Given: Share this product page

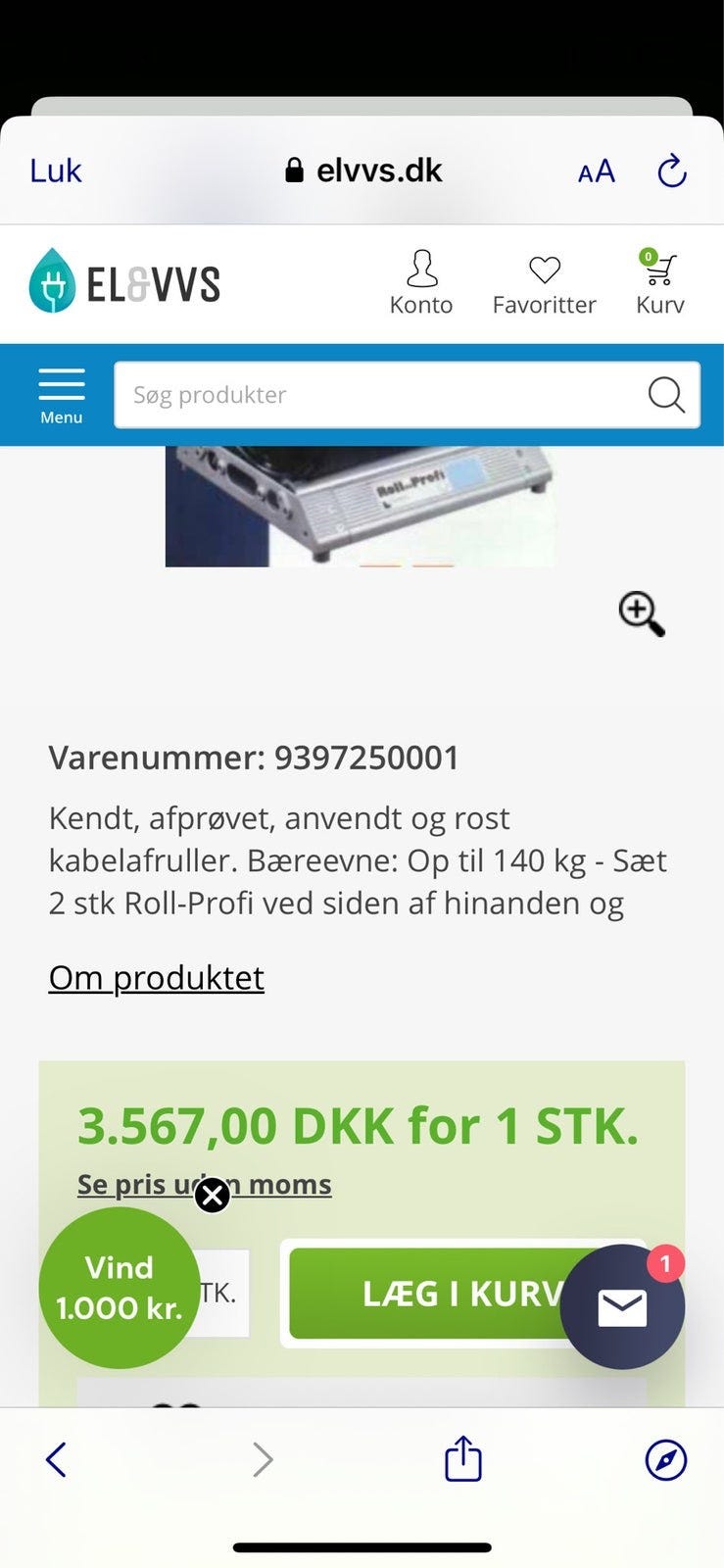Looking at the screenshot, I should click(x=463, y=1458).
